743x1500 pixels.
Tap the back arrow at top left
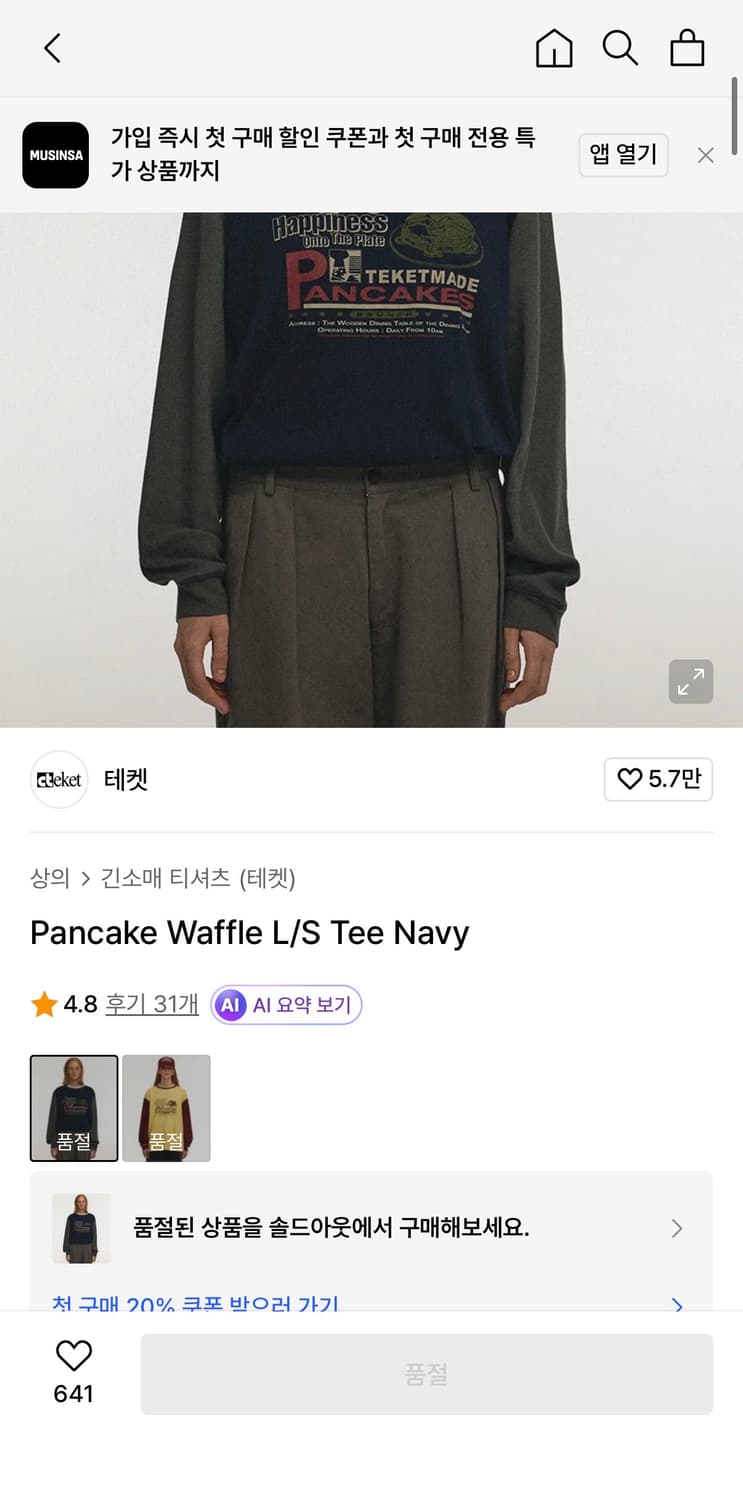52,47
